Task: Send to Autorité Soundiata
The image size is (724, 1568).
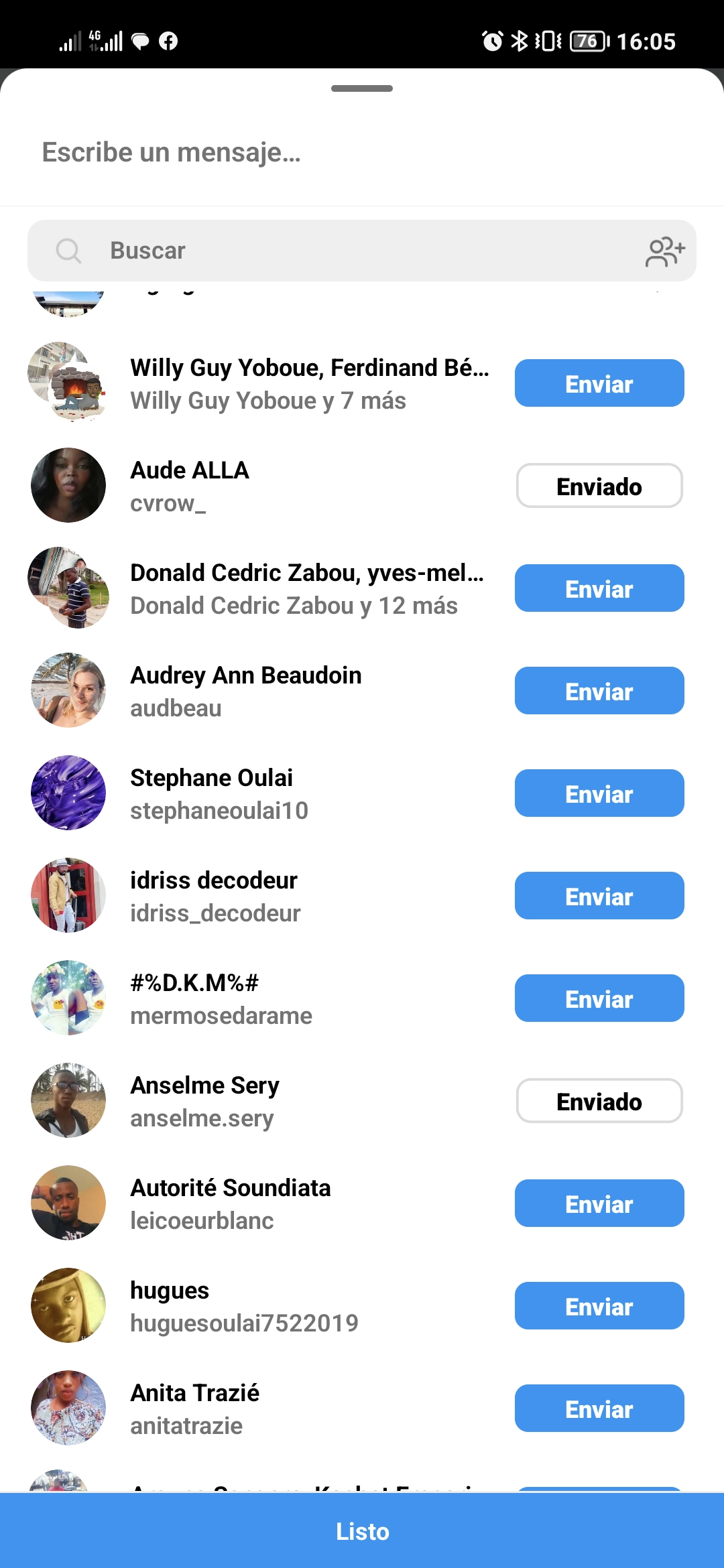Action: point(599,1203)
